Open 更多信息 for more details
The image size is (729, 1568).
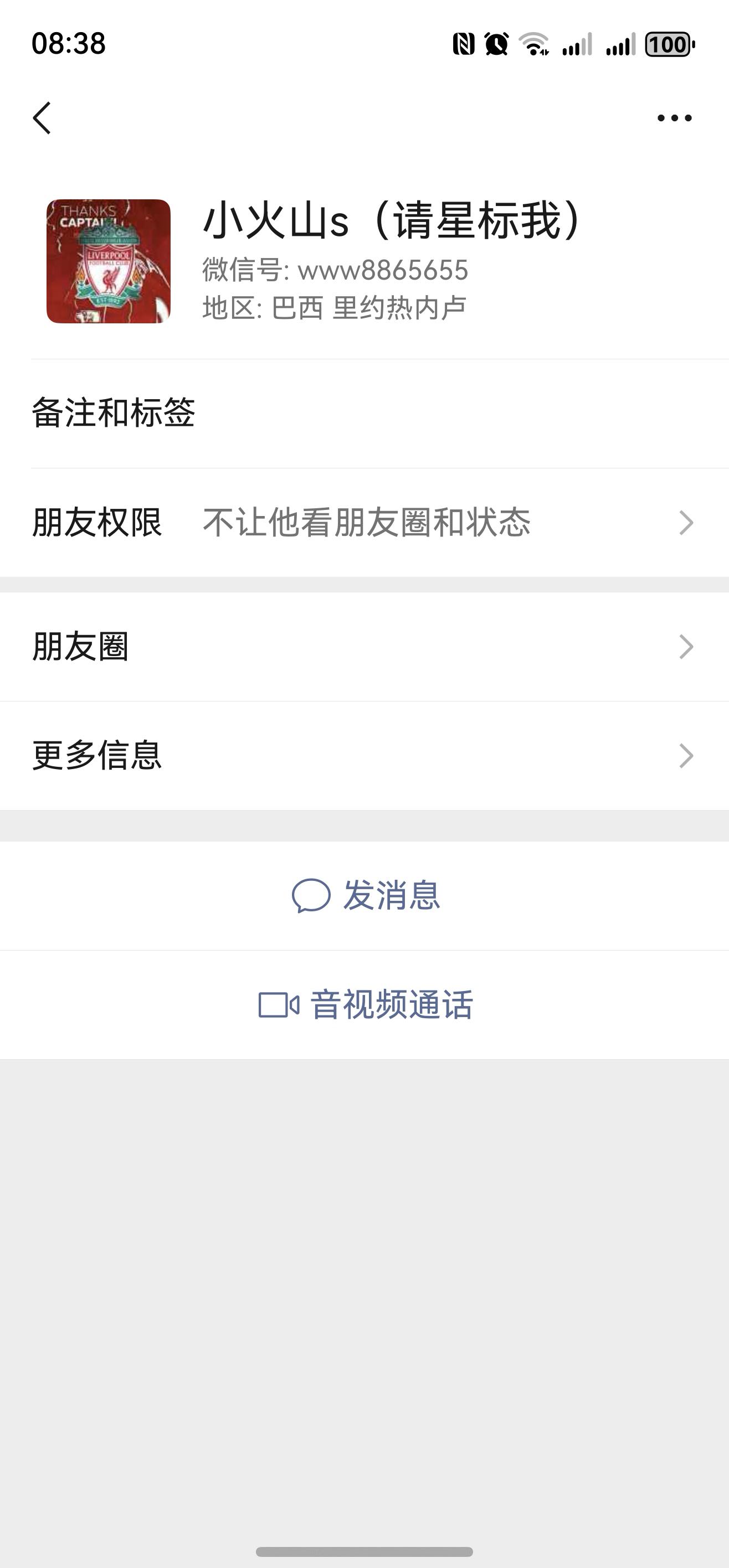click(x=364, y=755)
